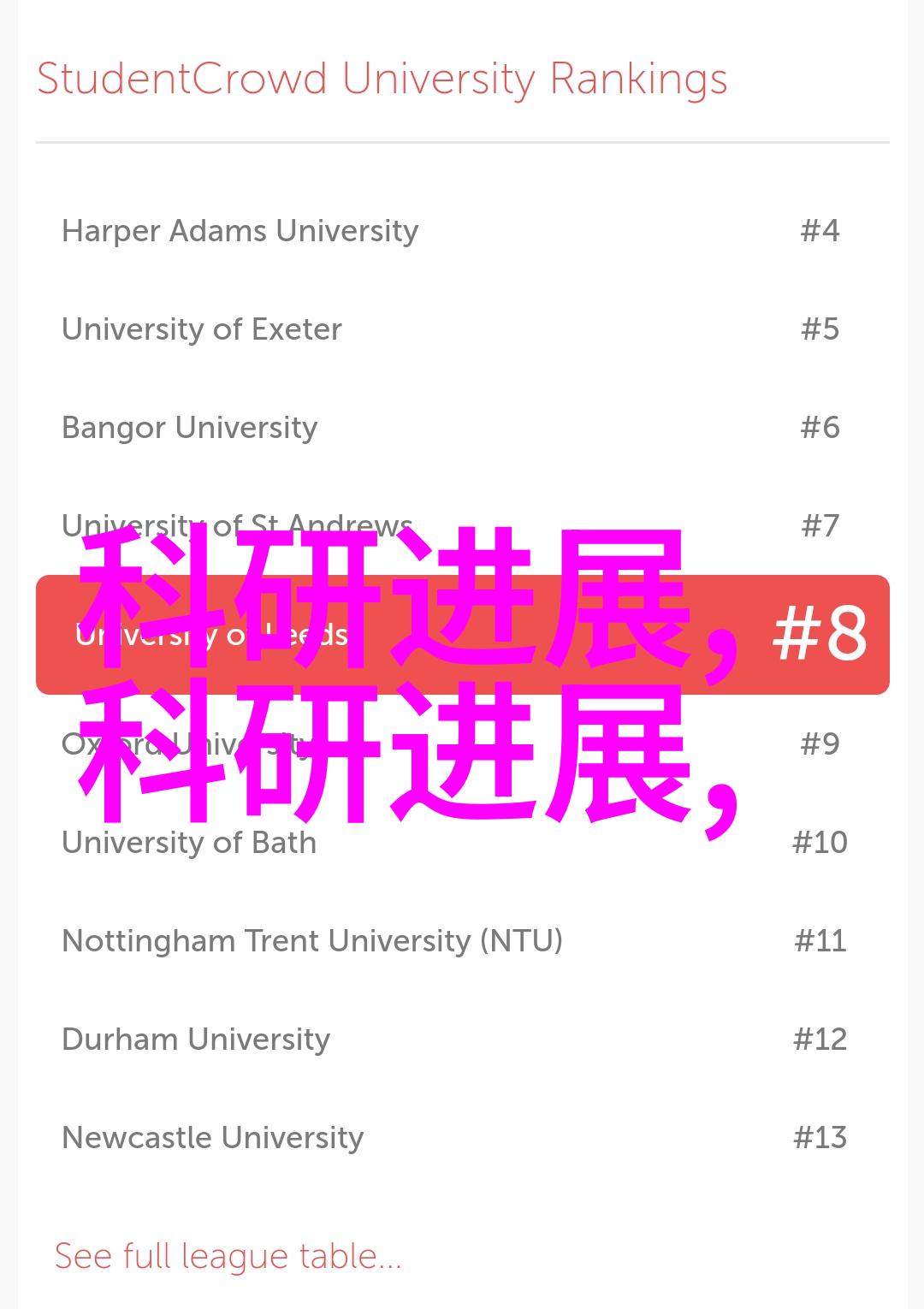Image resolution: width=924 pixels, height=1309 pixels.
Task: Open Bangor University ranked #6
Action: [190, 428]
